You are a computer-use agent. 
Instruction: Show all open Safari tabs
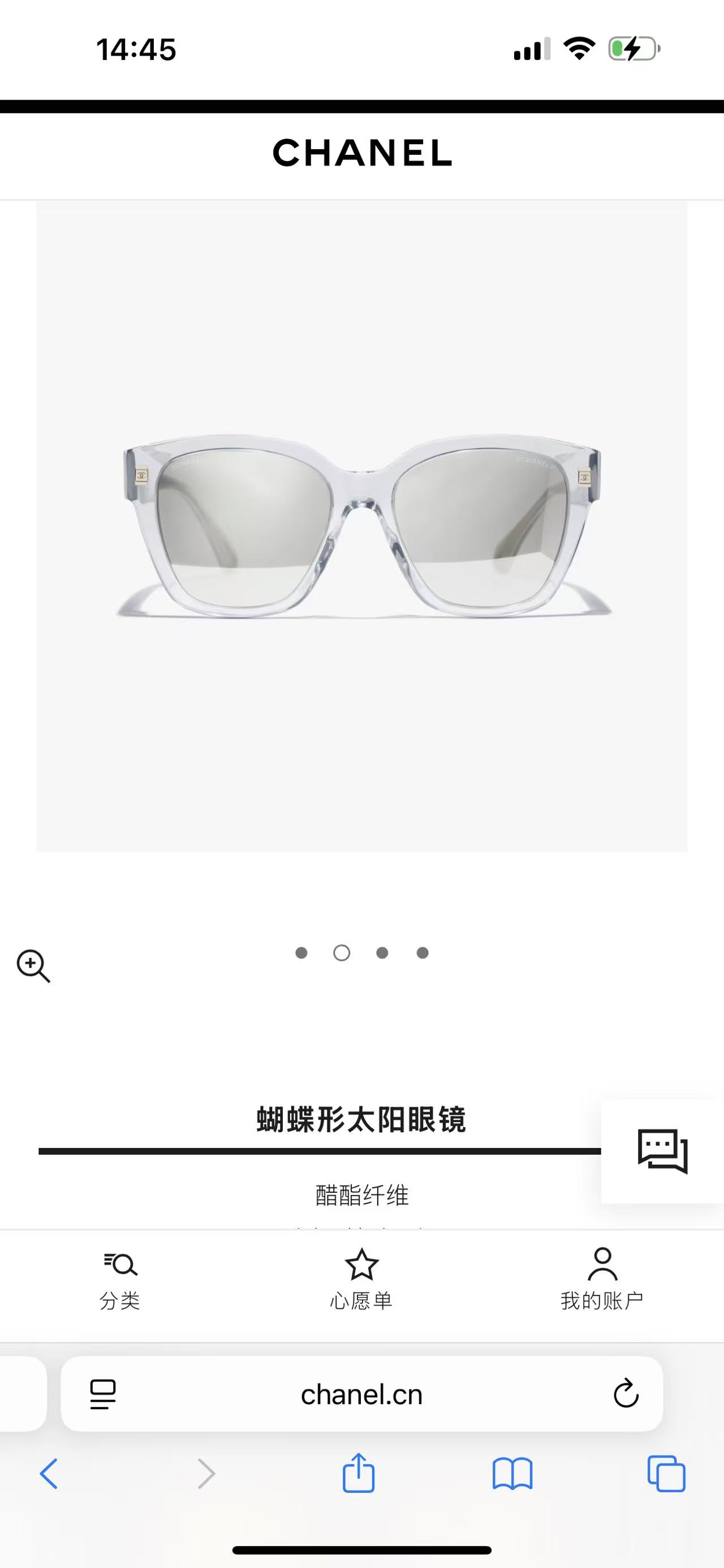666,1474
